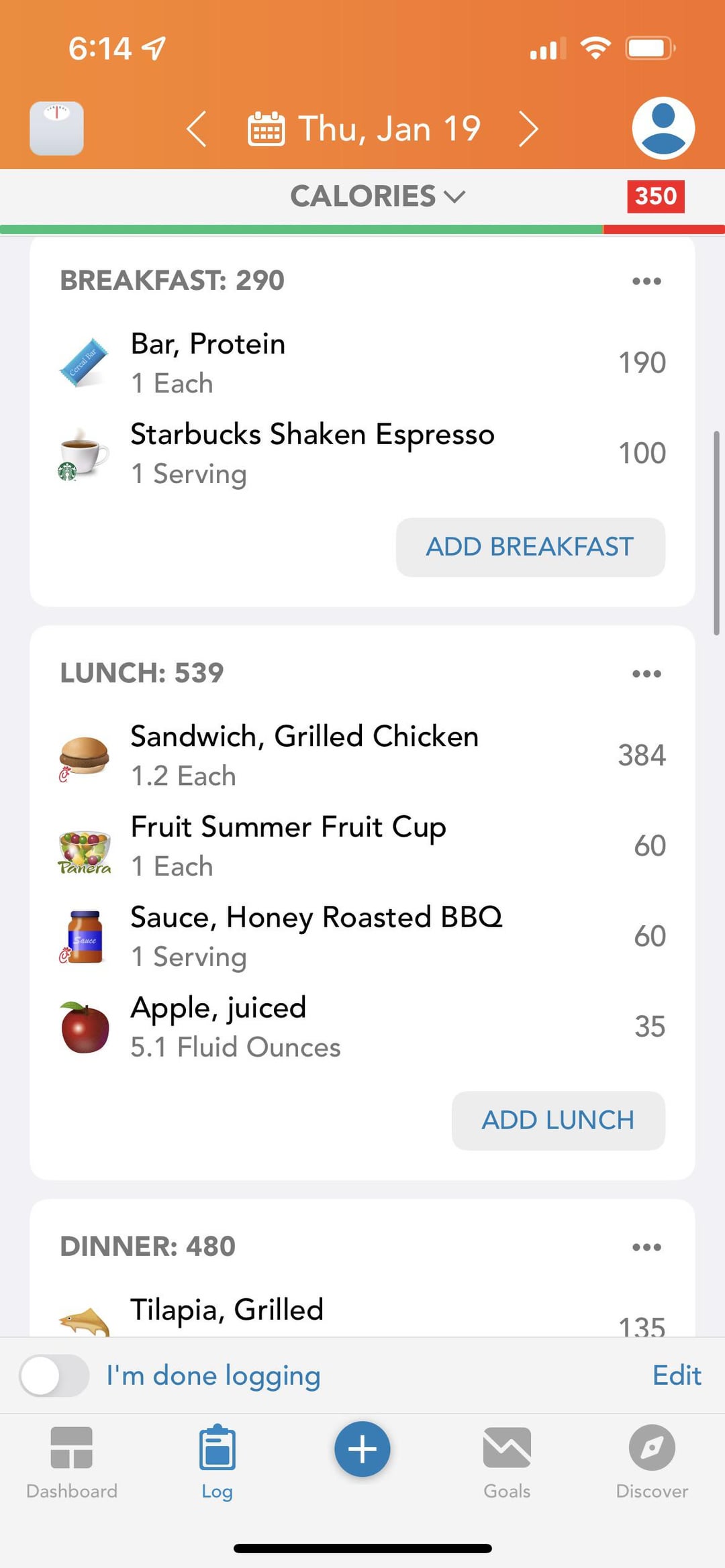Open the calendar date Thu, Jan 19
This screenshot has height=1568, width=725.
pos(365,129)
